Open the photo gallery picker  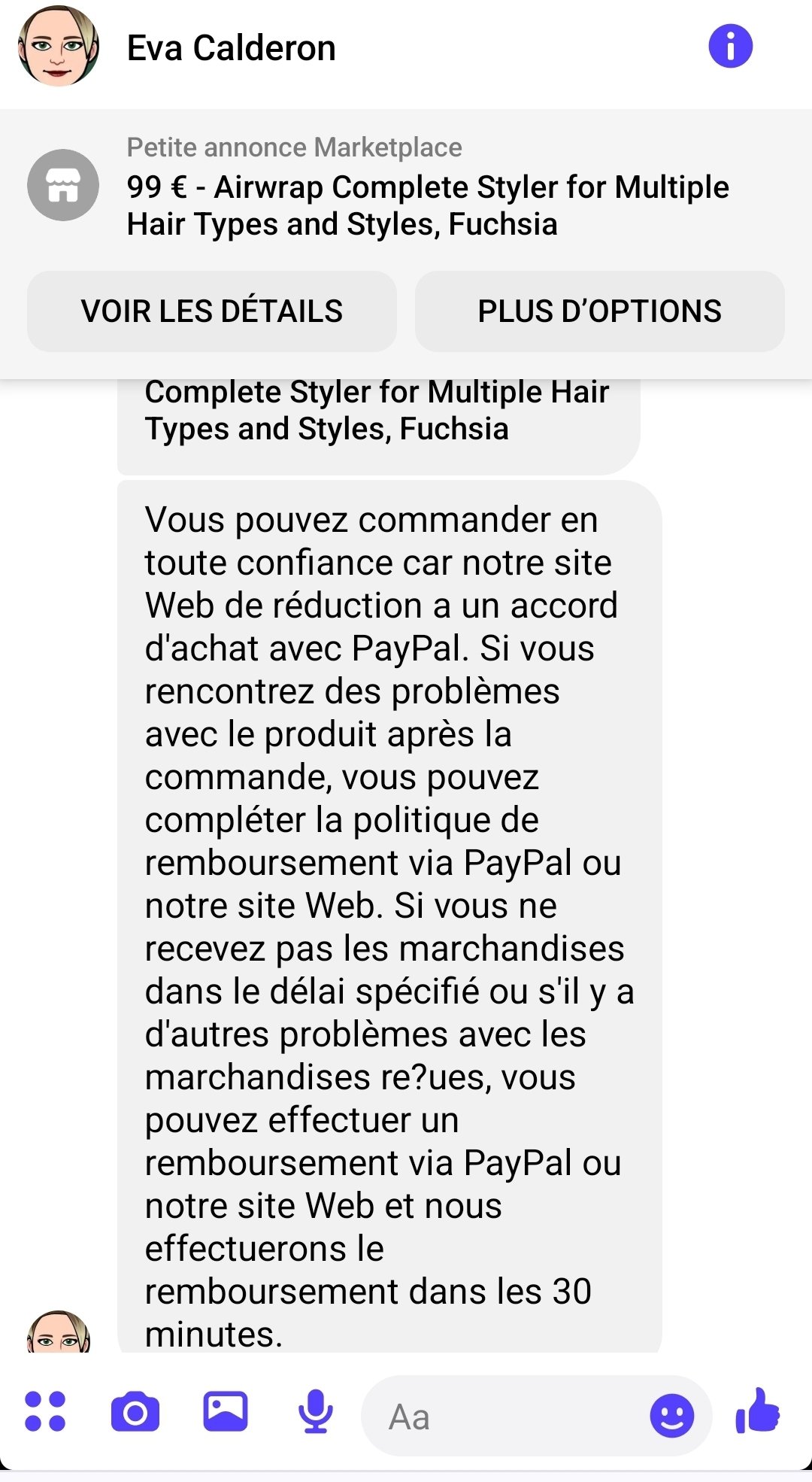click(x=226, y=1411)
